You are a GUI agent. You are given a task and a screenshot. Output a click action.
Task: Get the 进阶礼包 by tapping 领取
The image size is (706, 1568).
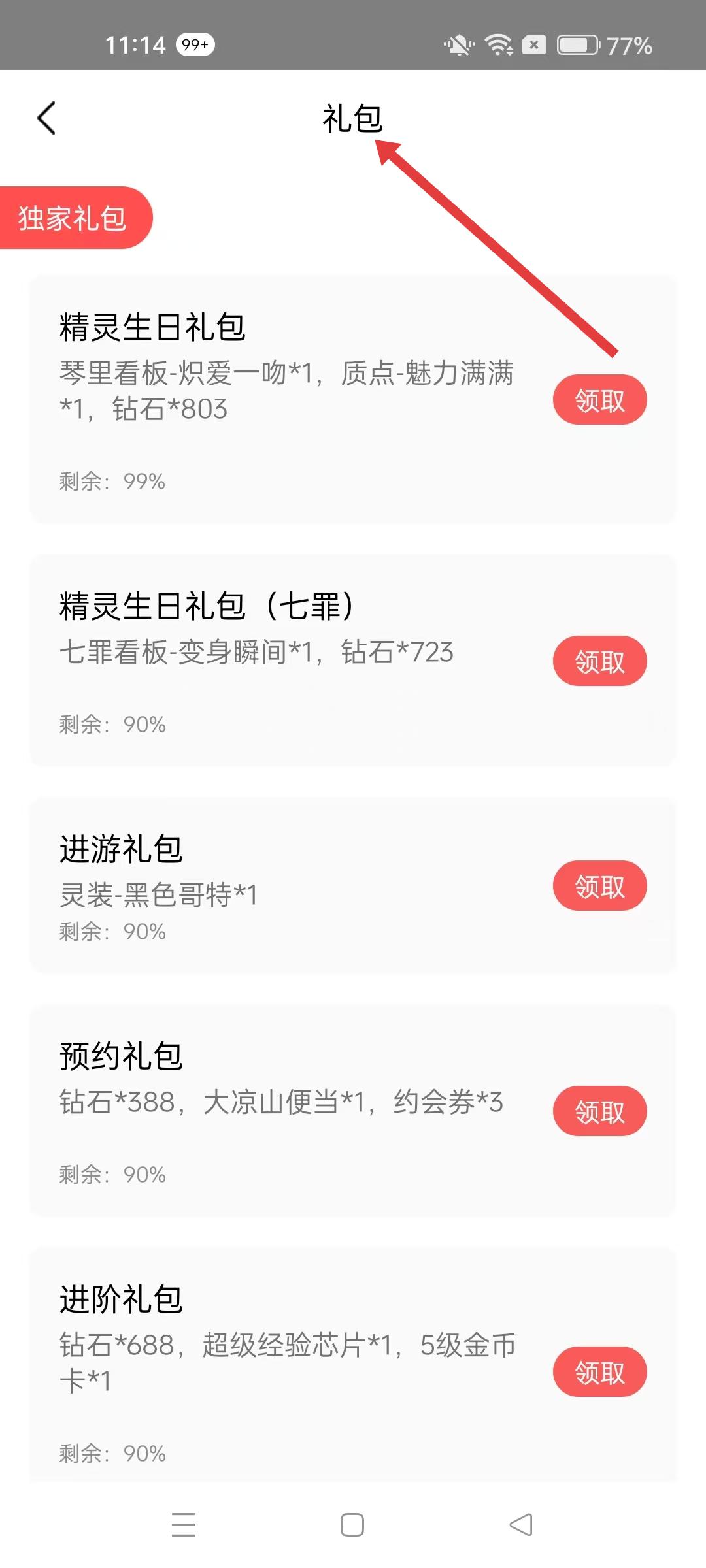tap(599, 1372)
